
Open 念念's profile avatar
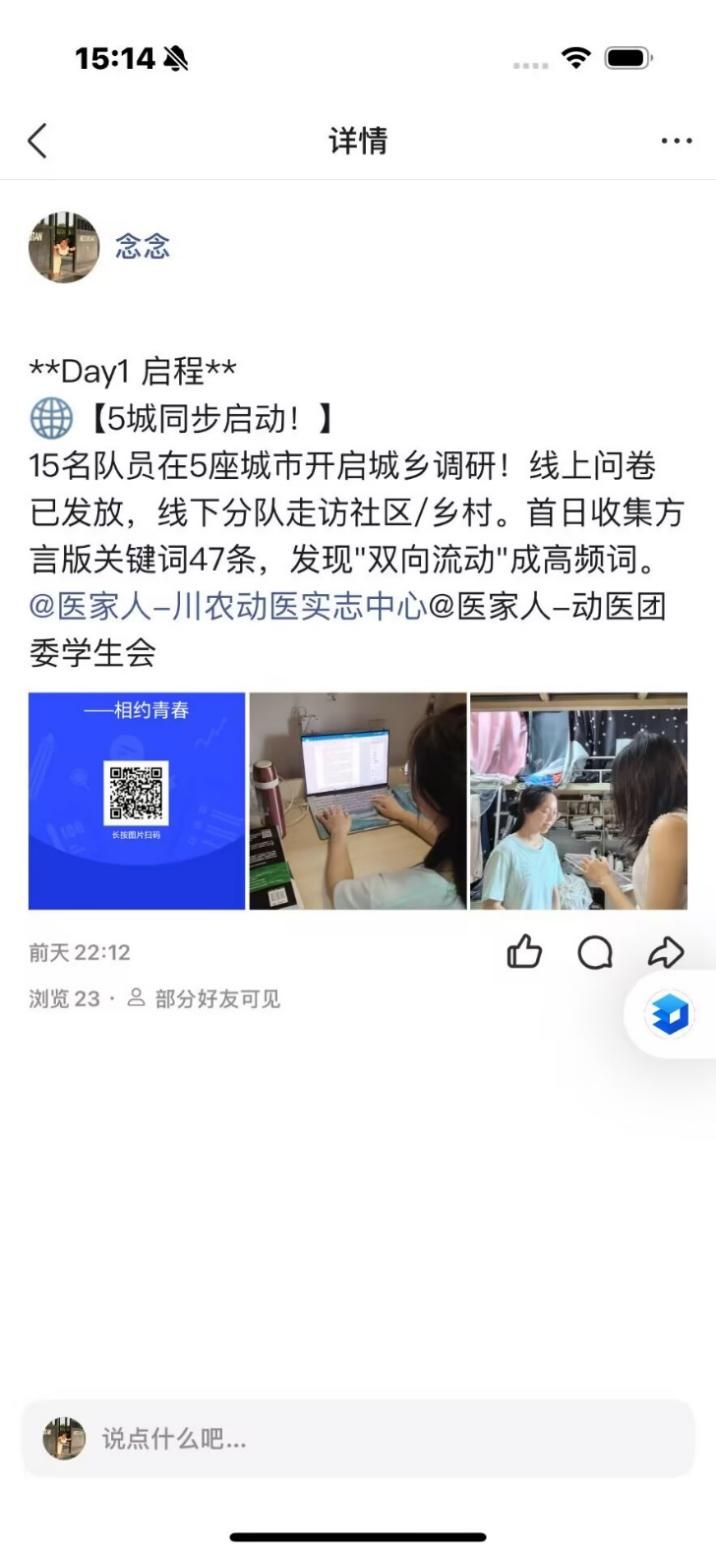click(x=64, y=247)
